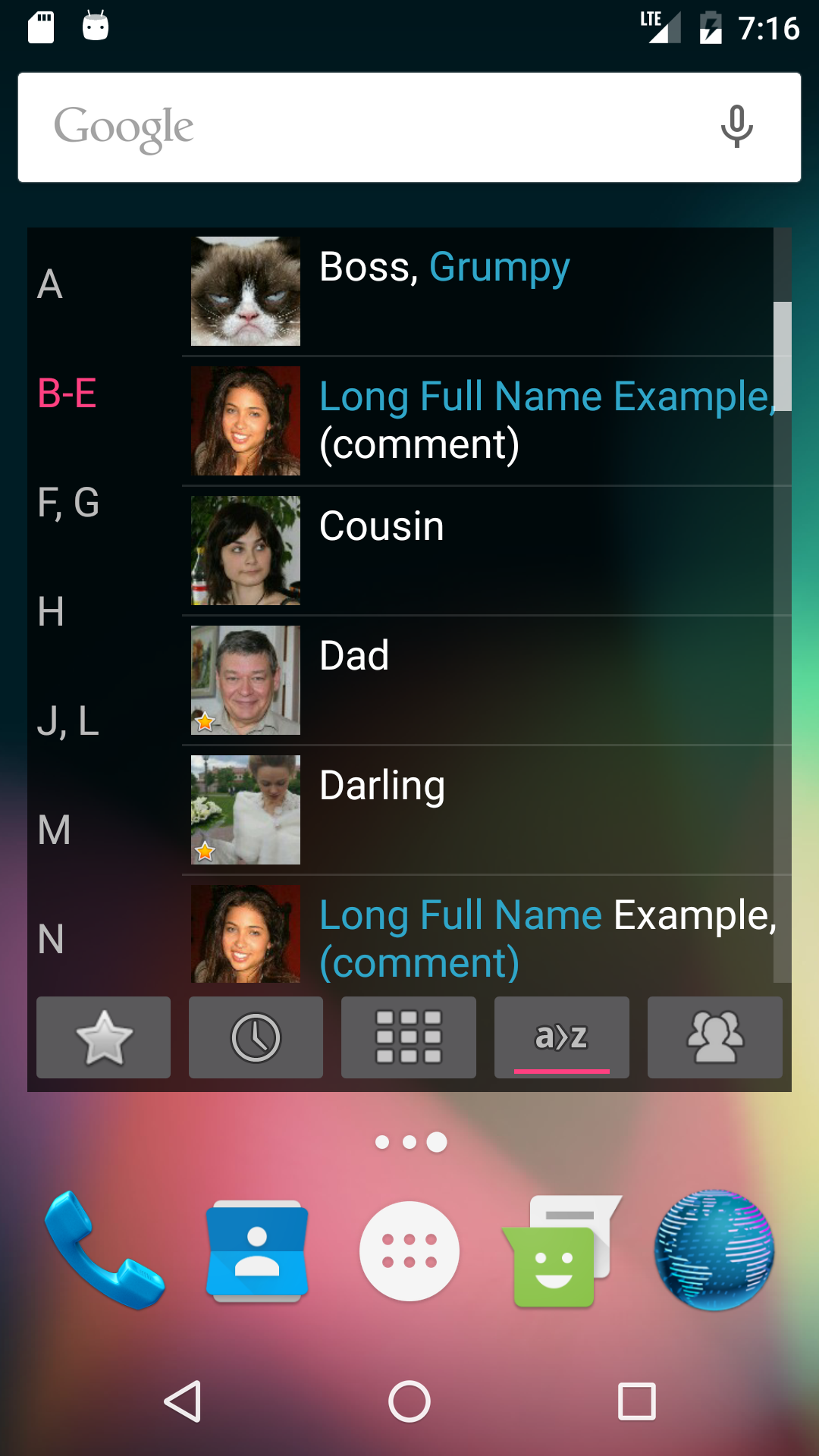Tap the favorite star on Darling's photo
819x1456 pixels.
tap(206, 852)
